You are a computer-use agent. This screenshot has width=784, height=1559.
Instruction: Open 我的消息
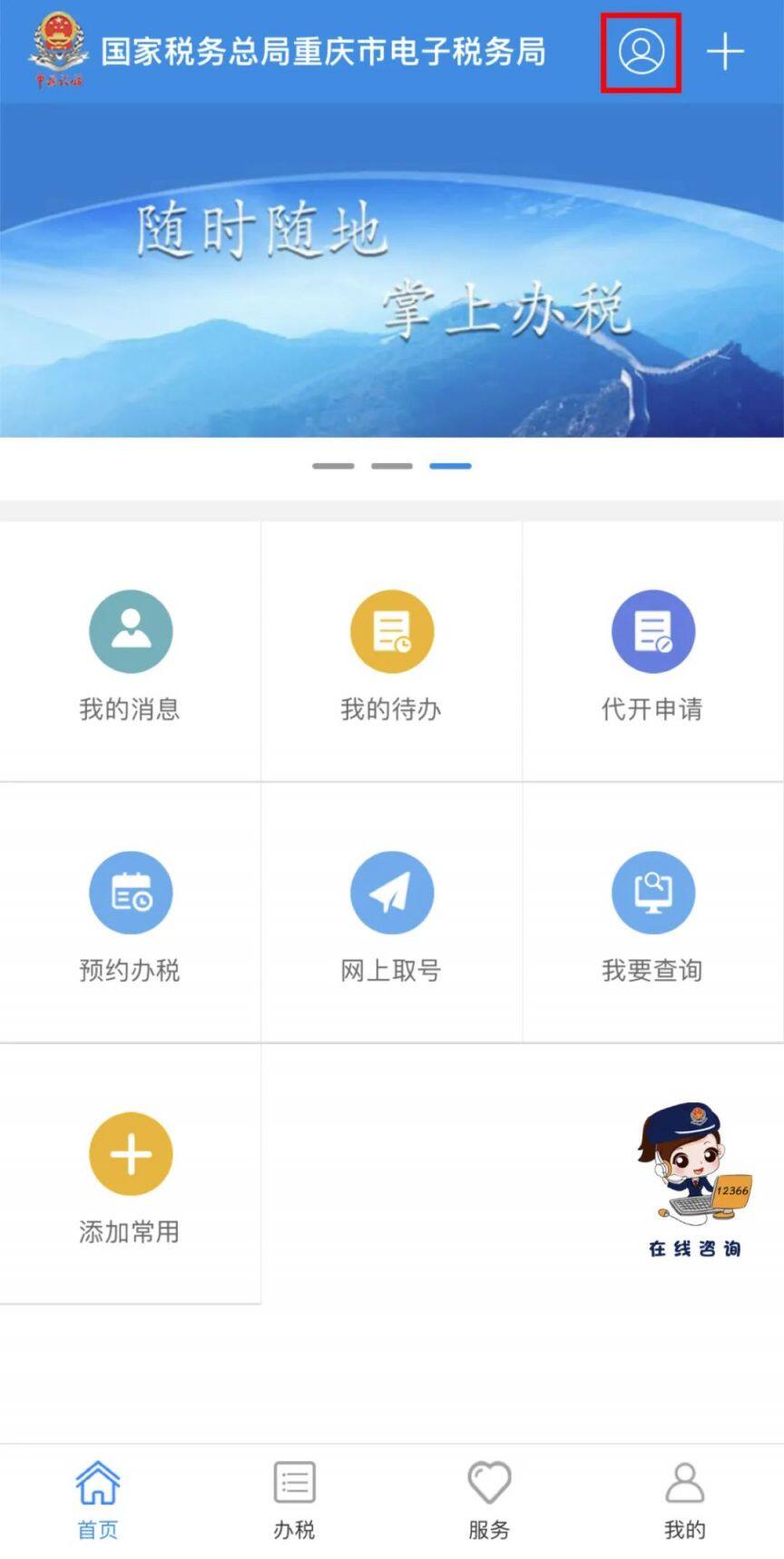(x=131, y=652)
